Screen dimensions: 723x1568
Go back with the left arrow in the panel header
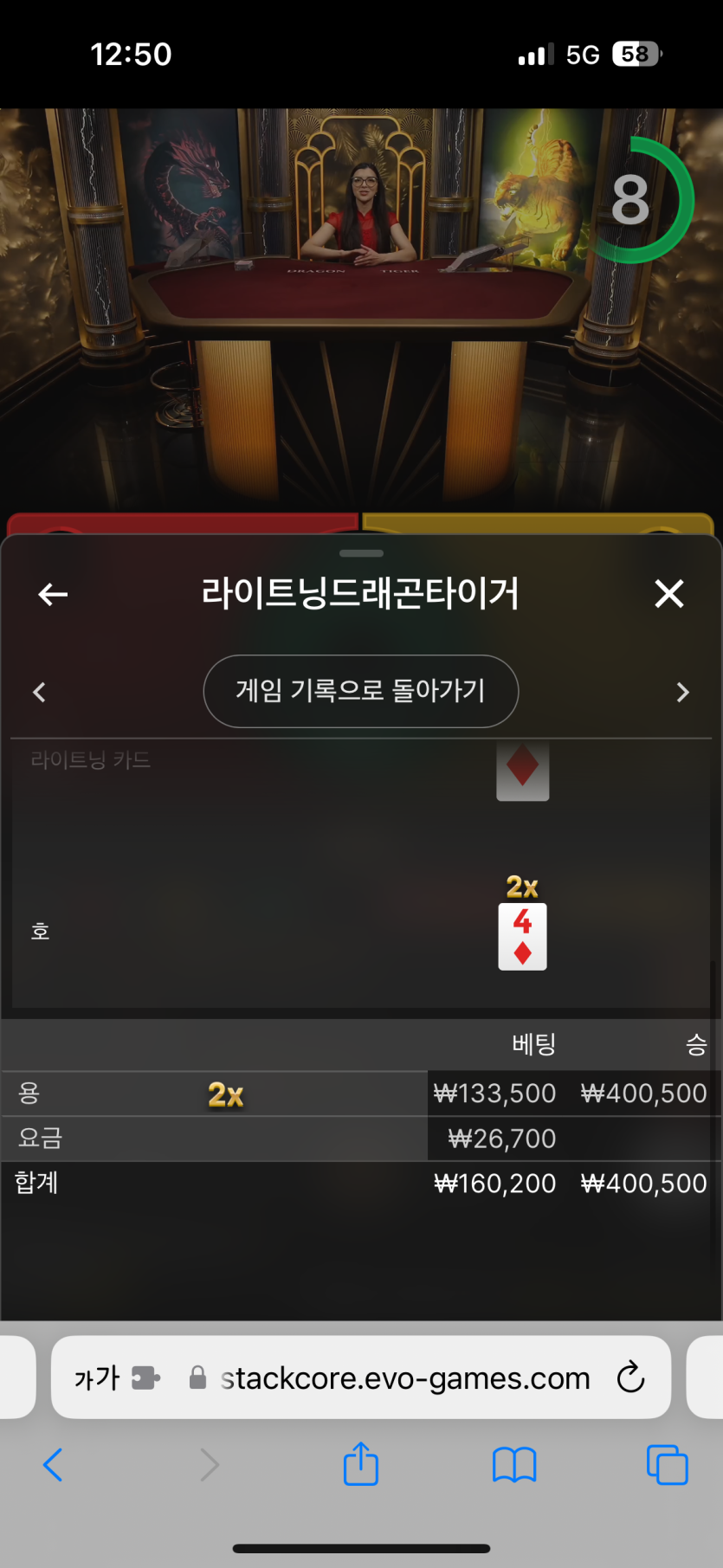tap(53, 594)
